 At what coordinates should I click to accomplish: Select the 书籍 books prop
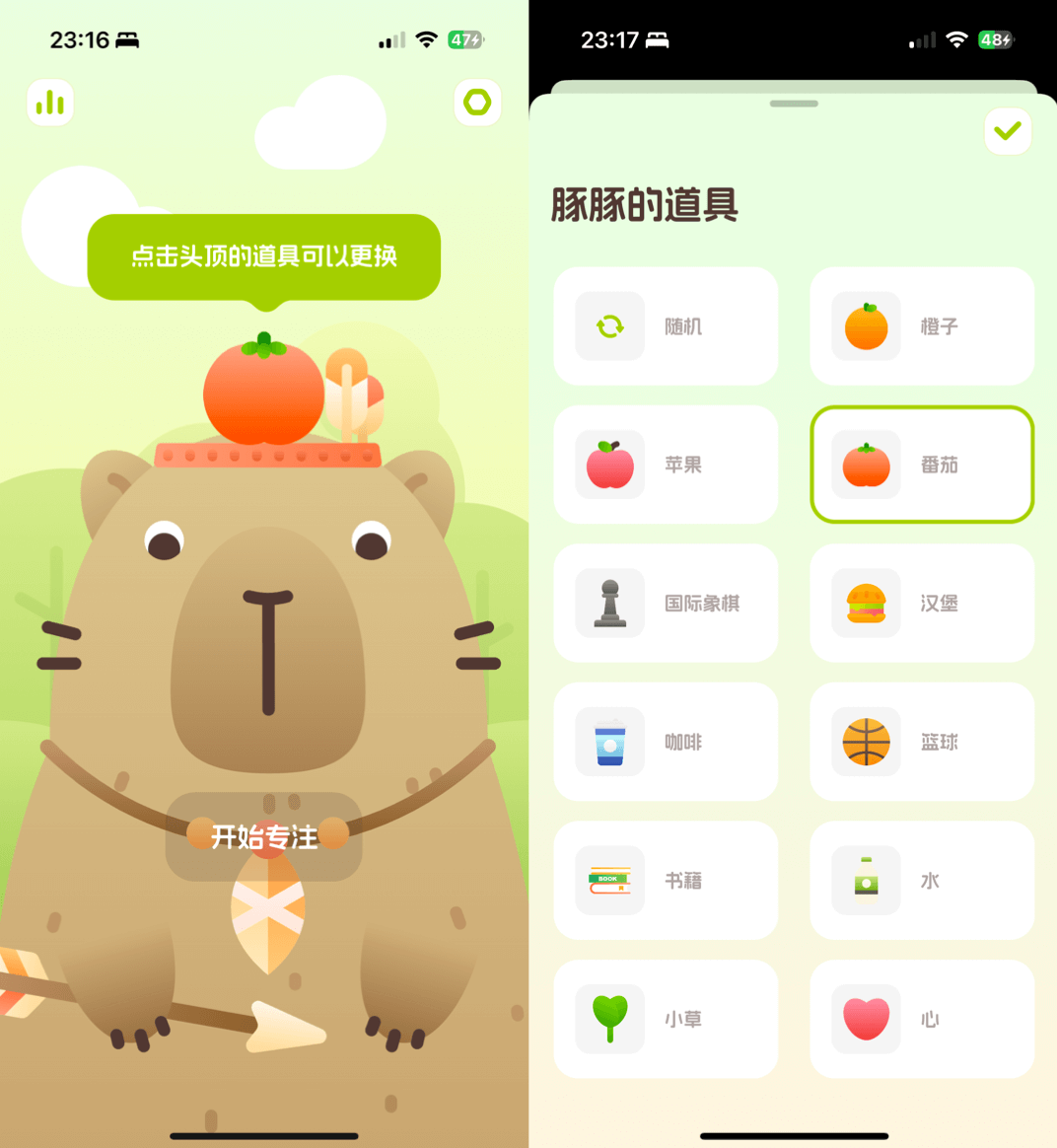(x=666, y=881)
